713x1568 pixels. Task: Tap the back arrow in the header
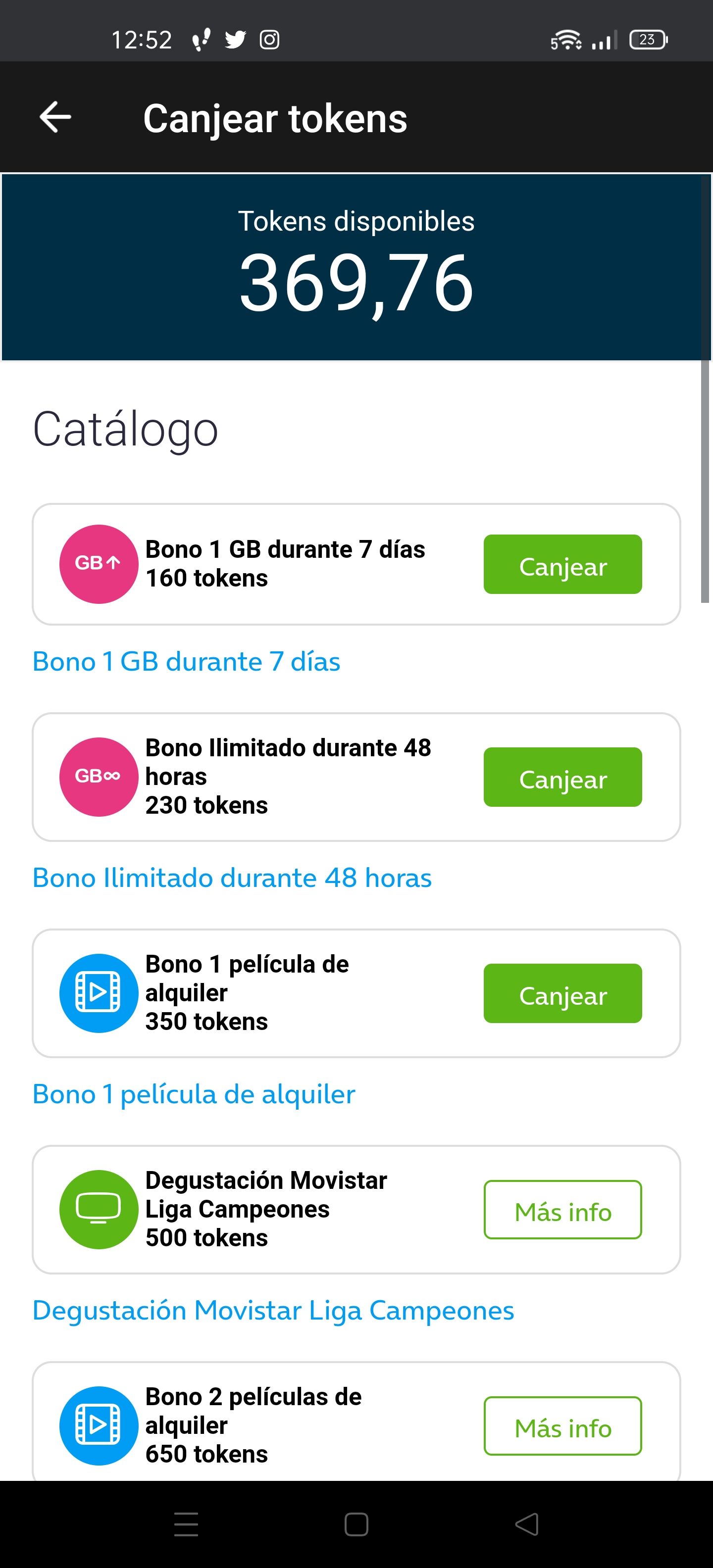pyautogui.click(x=54, y=118)
